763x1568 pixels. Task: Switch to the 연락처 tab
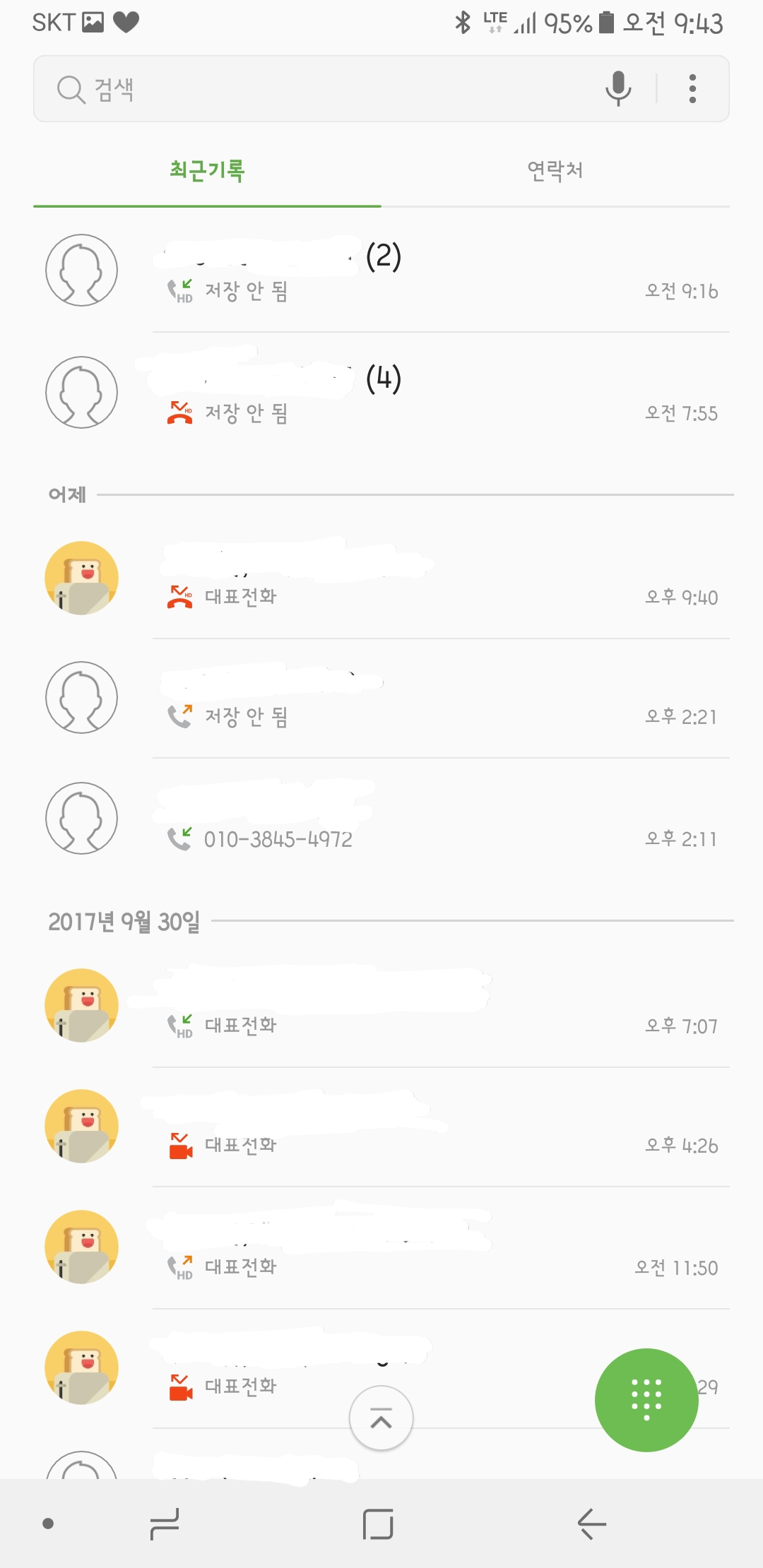click(x=555, y=170)
